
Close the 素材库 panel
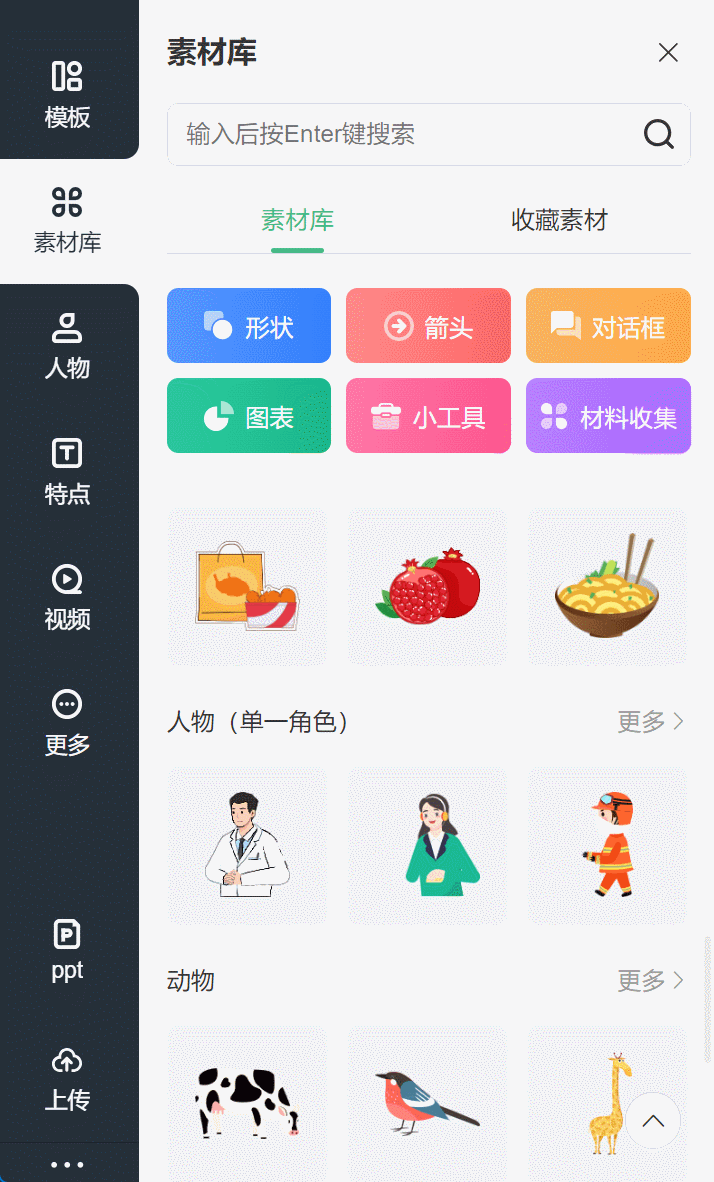pyautogui.click(x=668, y=53)
